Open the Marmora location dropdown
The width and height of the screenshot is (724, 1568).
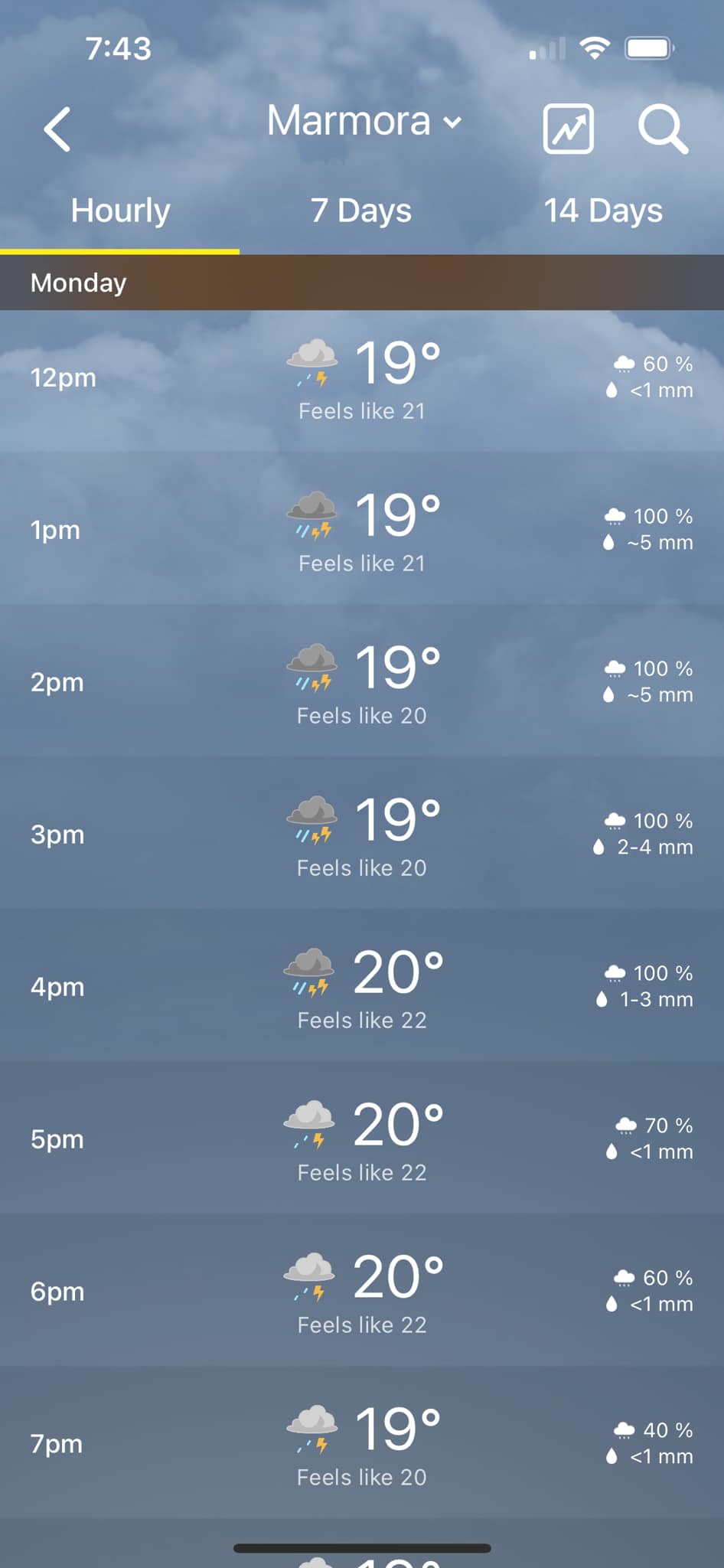point(364,122)
